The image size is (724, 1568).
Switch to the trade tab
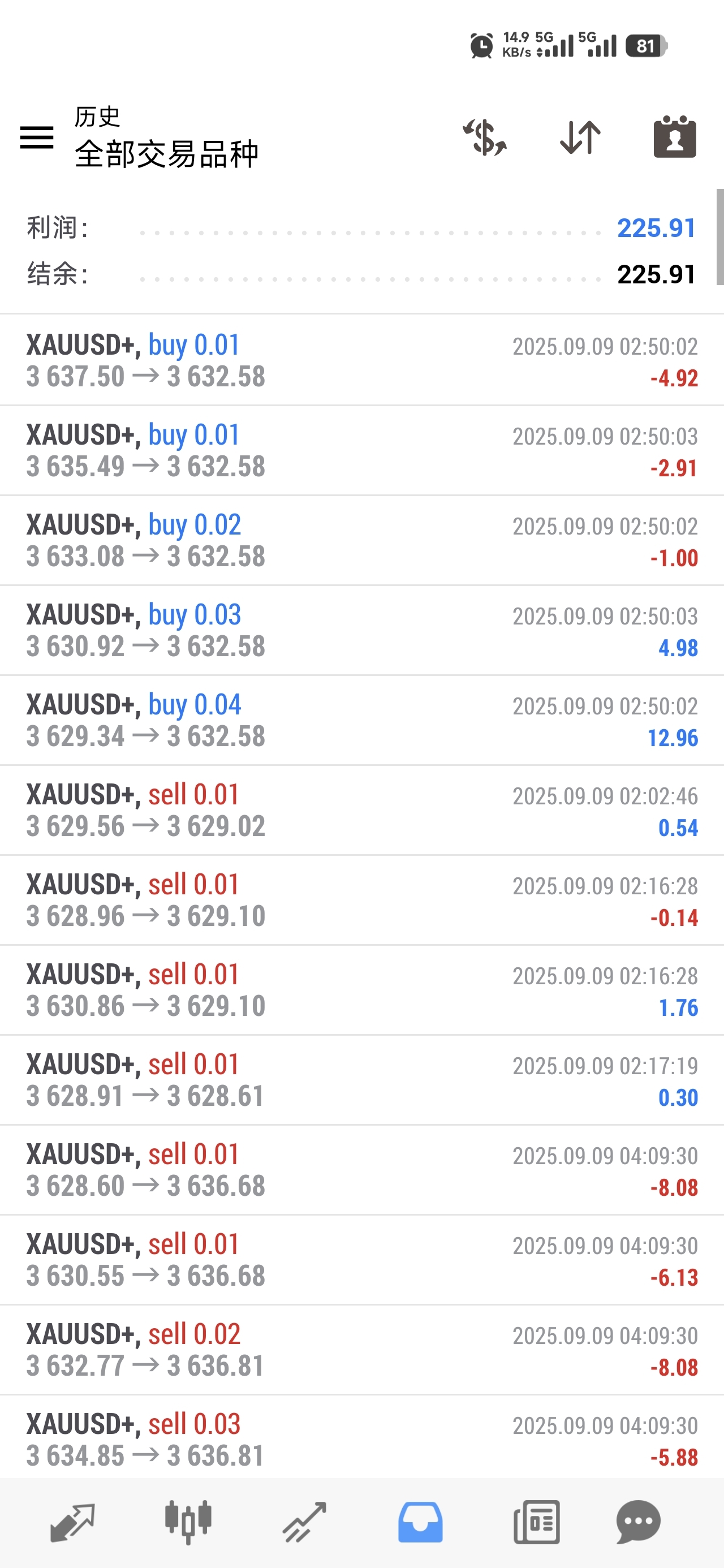pyautogui.click(x=304, y=1522)
